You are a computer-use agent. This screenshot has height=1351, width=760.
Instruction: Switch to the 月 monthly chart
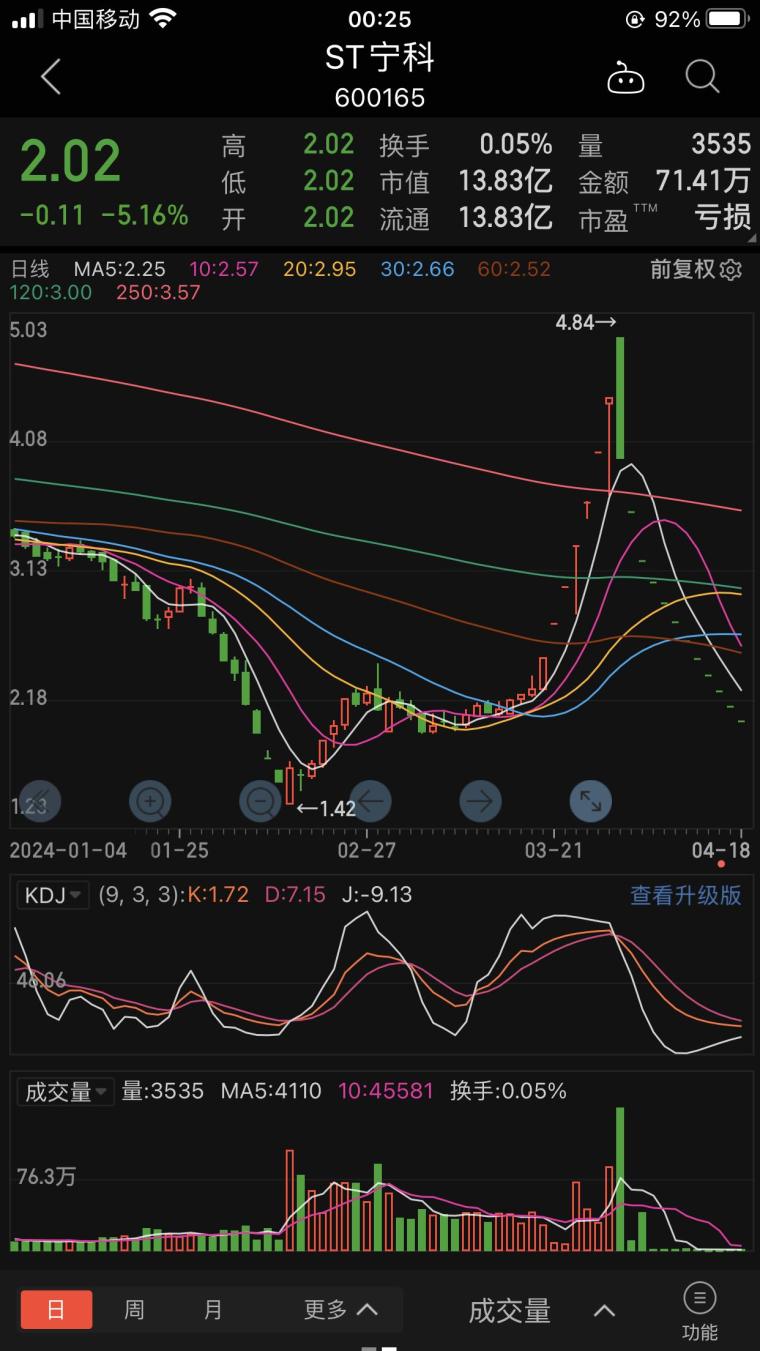pos(213,1309)
